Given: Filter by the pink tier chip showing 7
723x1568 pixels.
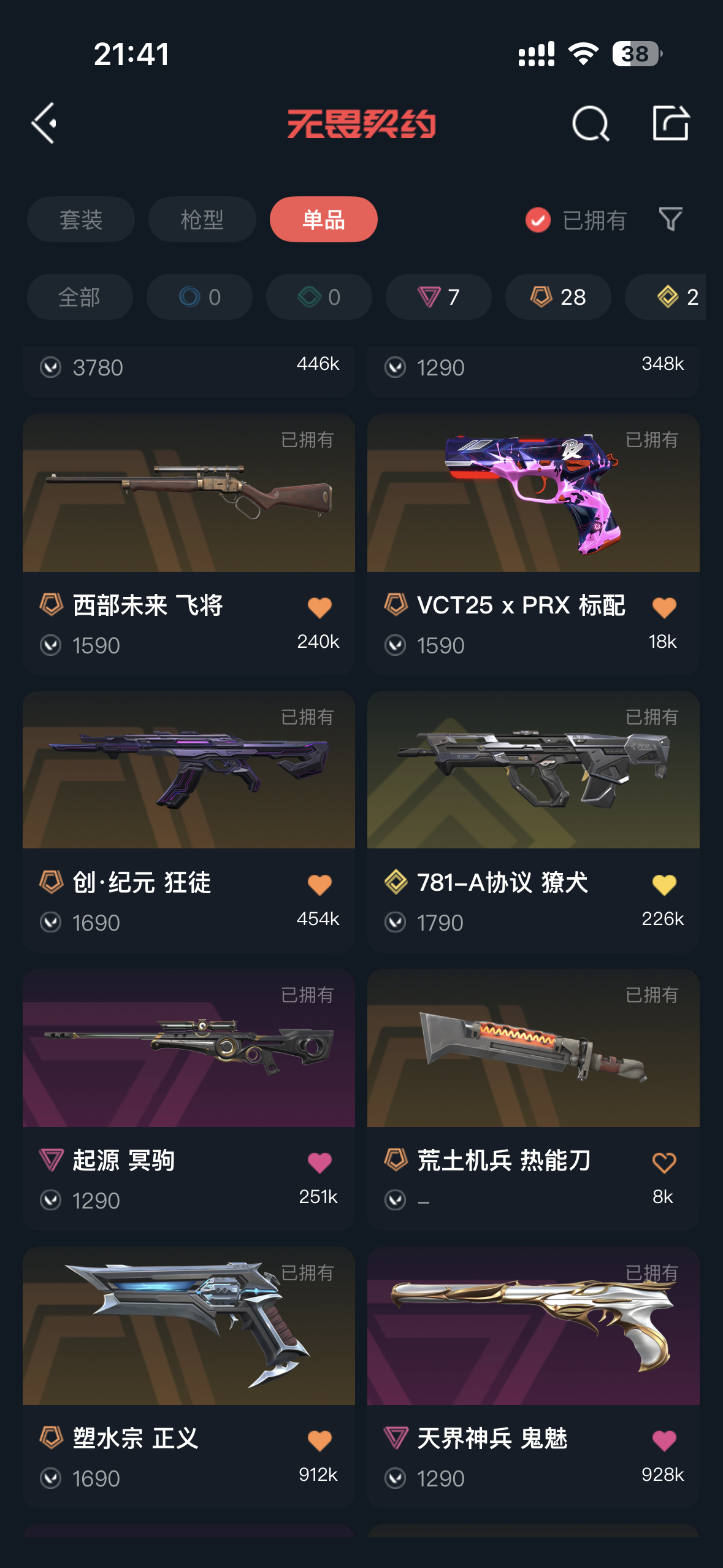Looking at the screenshot, I should pyautogui.click(x=438, y=298).
